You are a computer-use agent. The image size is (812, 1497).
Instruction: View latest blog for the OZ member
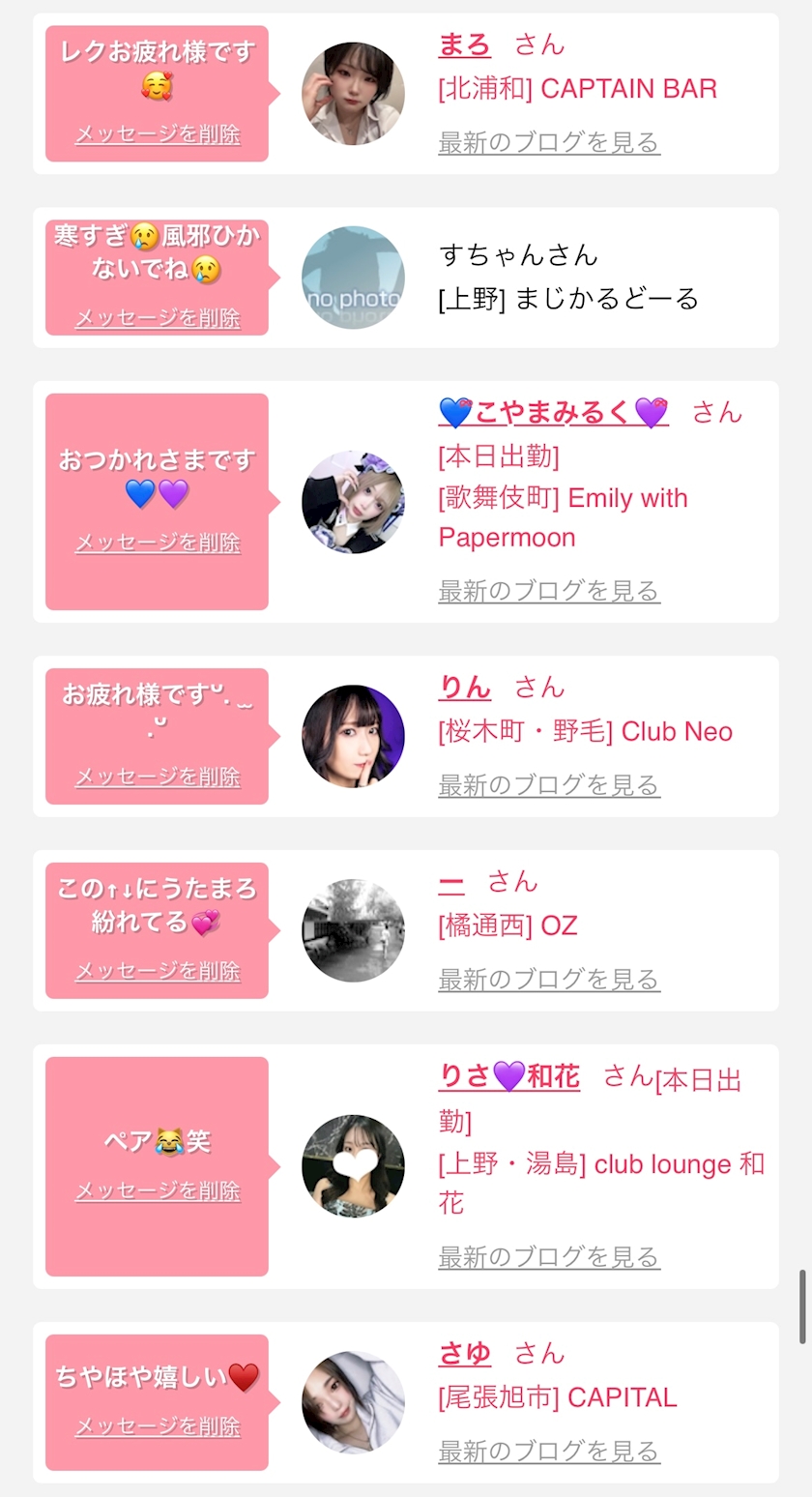point(548,980)
